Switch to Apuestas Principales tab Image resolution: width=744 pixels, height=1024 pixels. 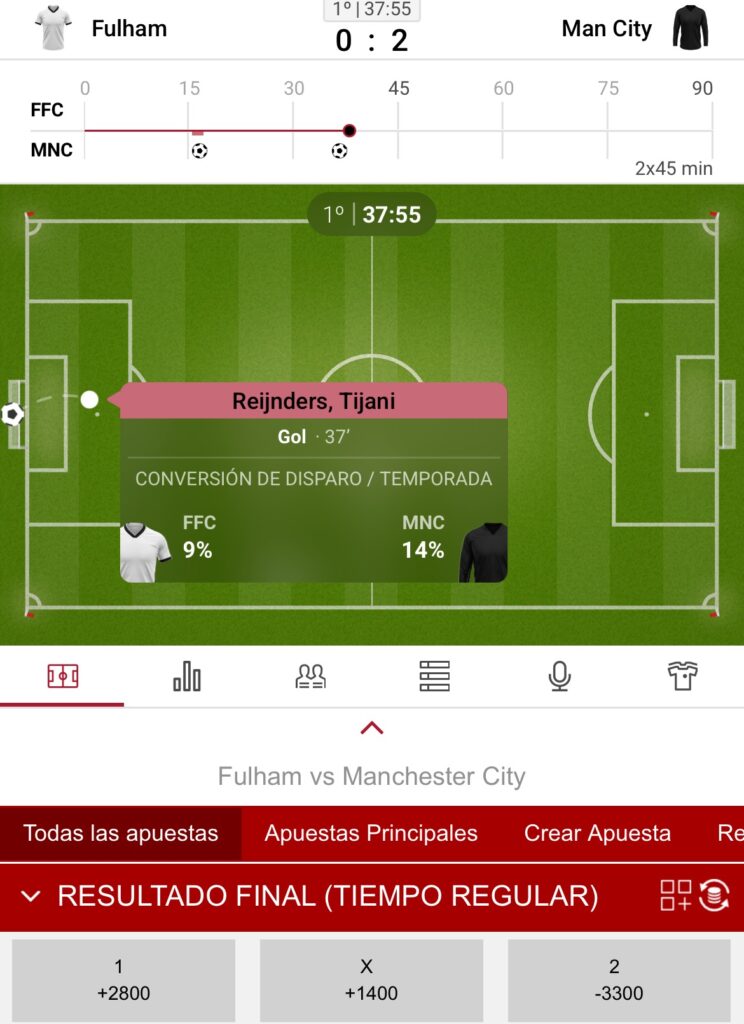pyautogui.click(x=371, y=833)
